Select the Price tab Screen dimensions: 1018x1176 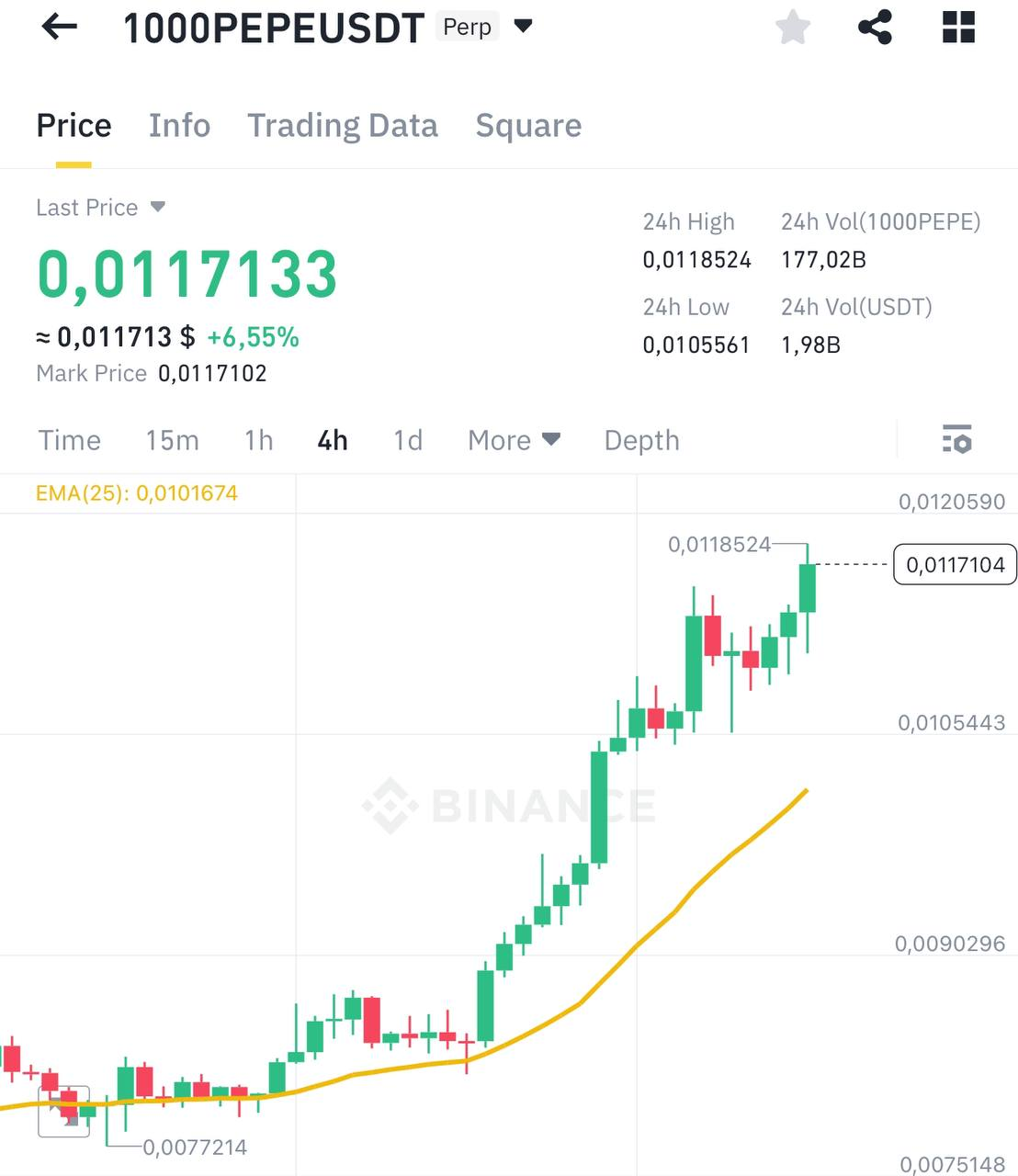tap(74, 126)
